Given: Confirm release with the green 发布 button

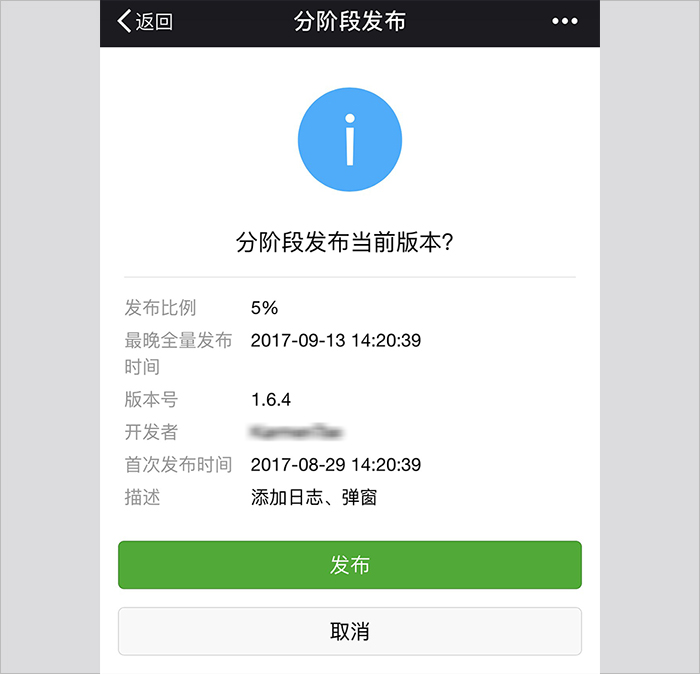Looking at the screenshot, I should coord(350,565).
